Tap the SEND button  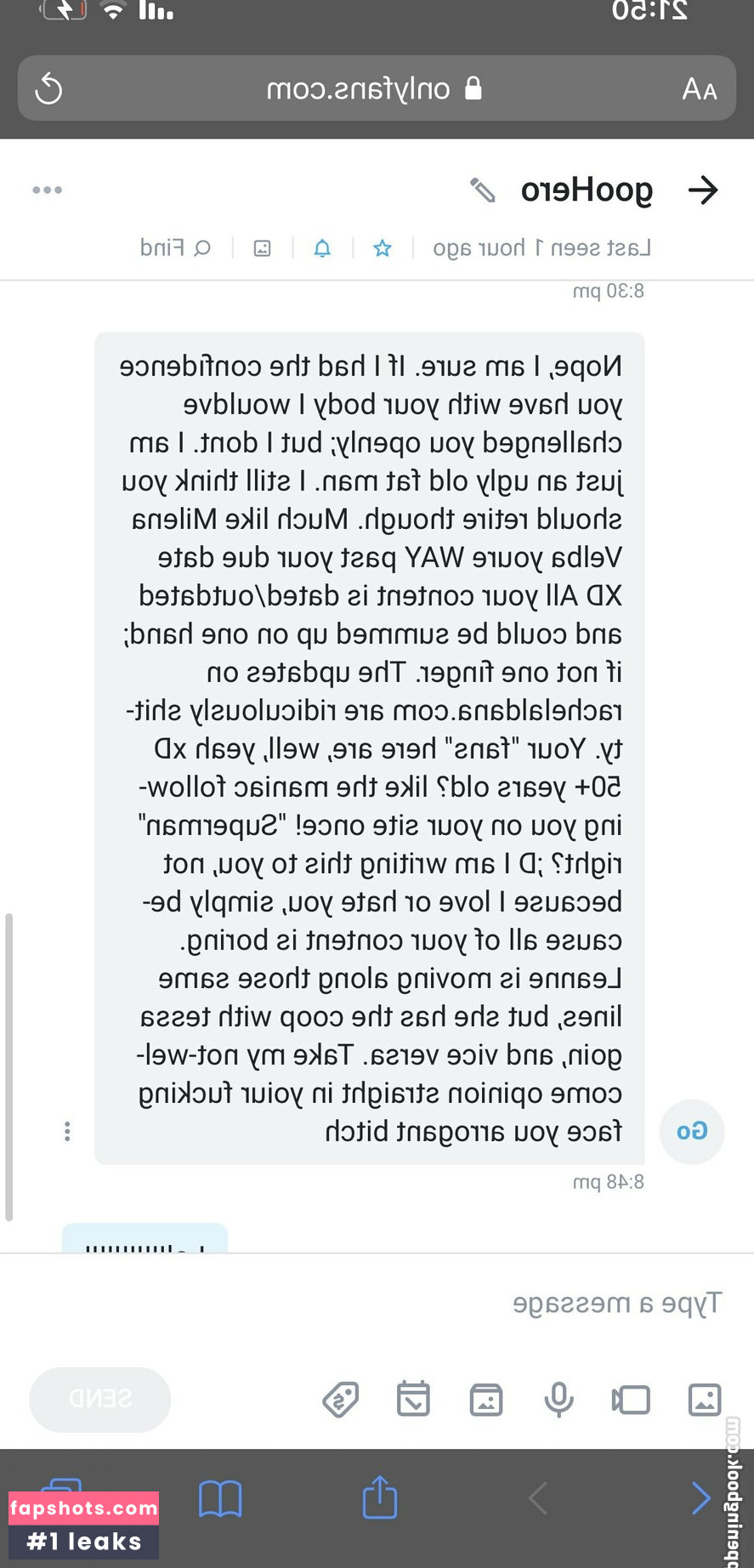[x=100, y=1399]
